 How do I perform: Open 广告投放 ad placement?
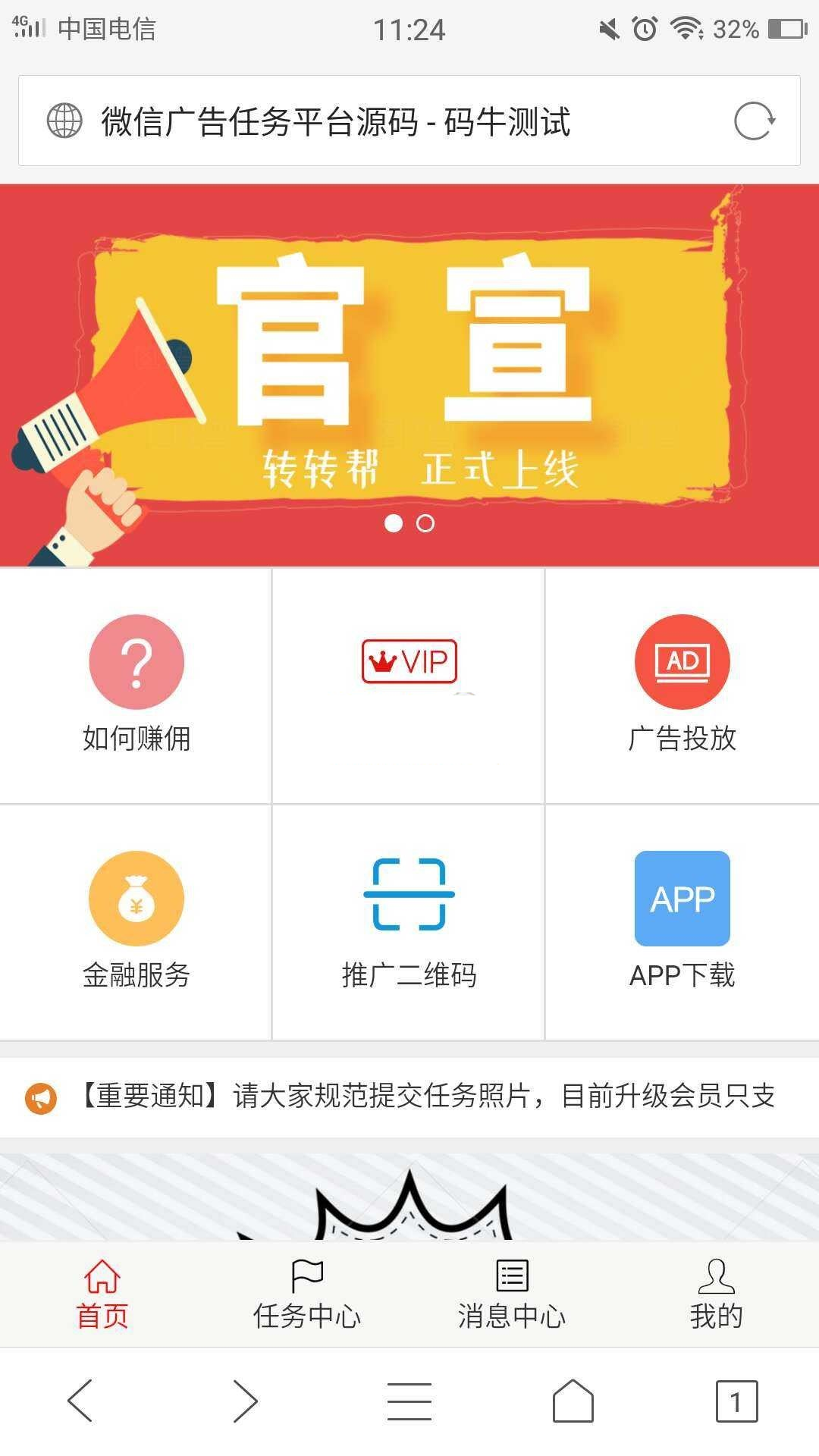[682, 684]
